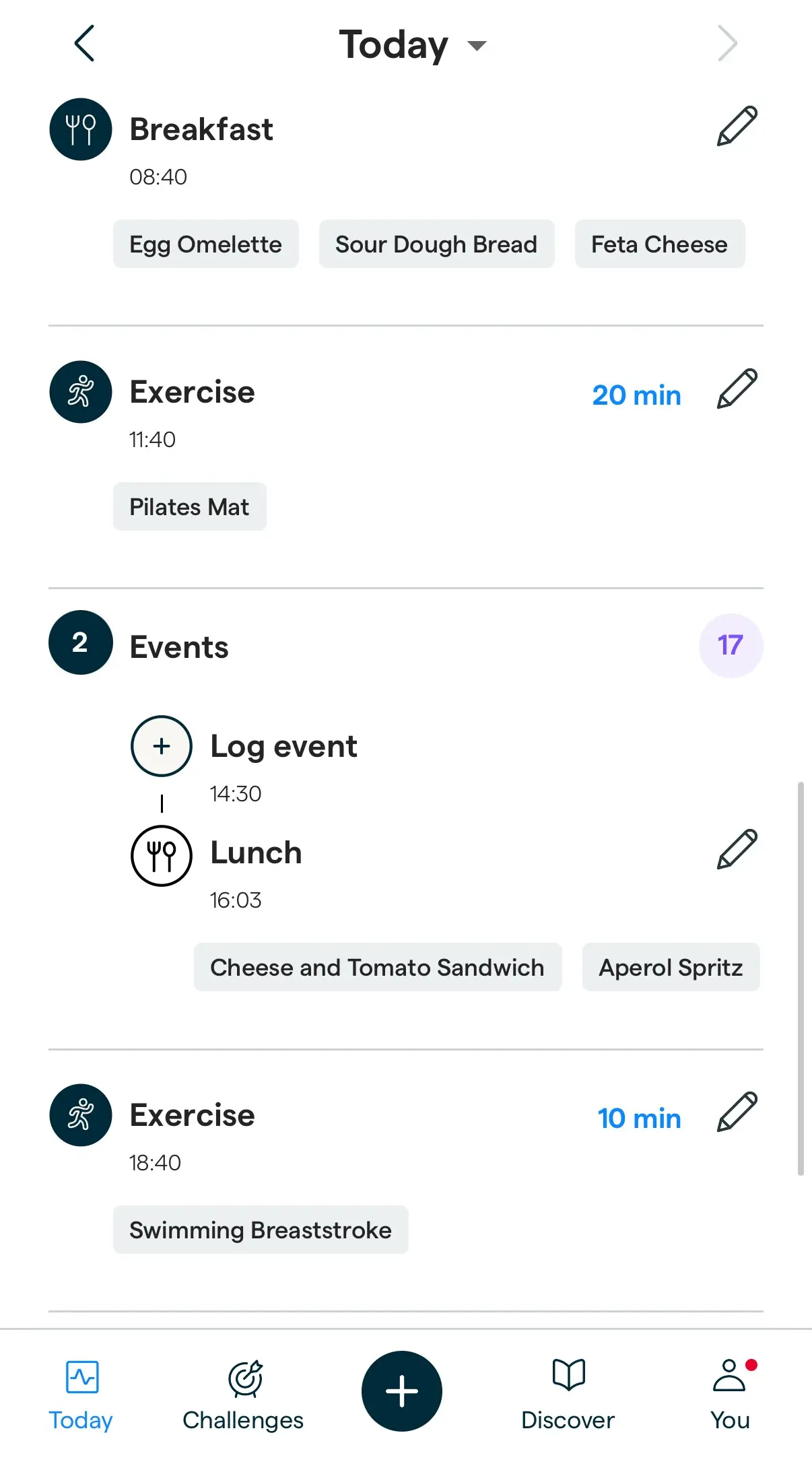Select the running figure icon beside Exercise
812x1470 pixels.
pos(80,391)
